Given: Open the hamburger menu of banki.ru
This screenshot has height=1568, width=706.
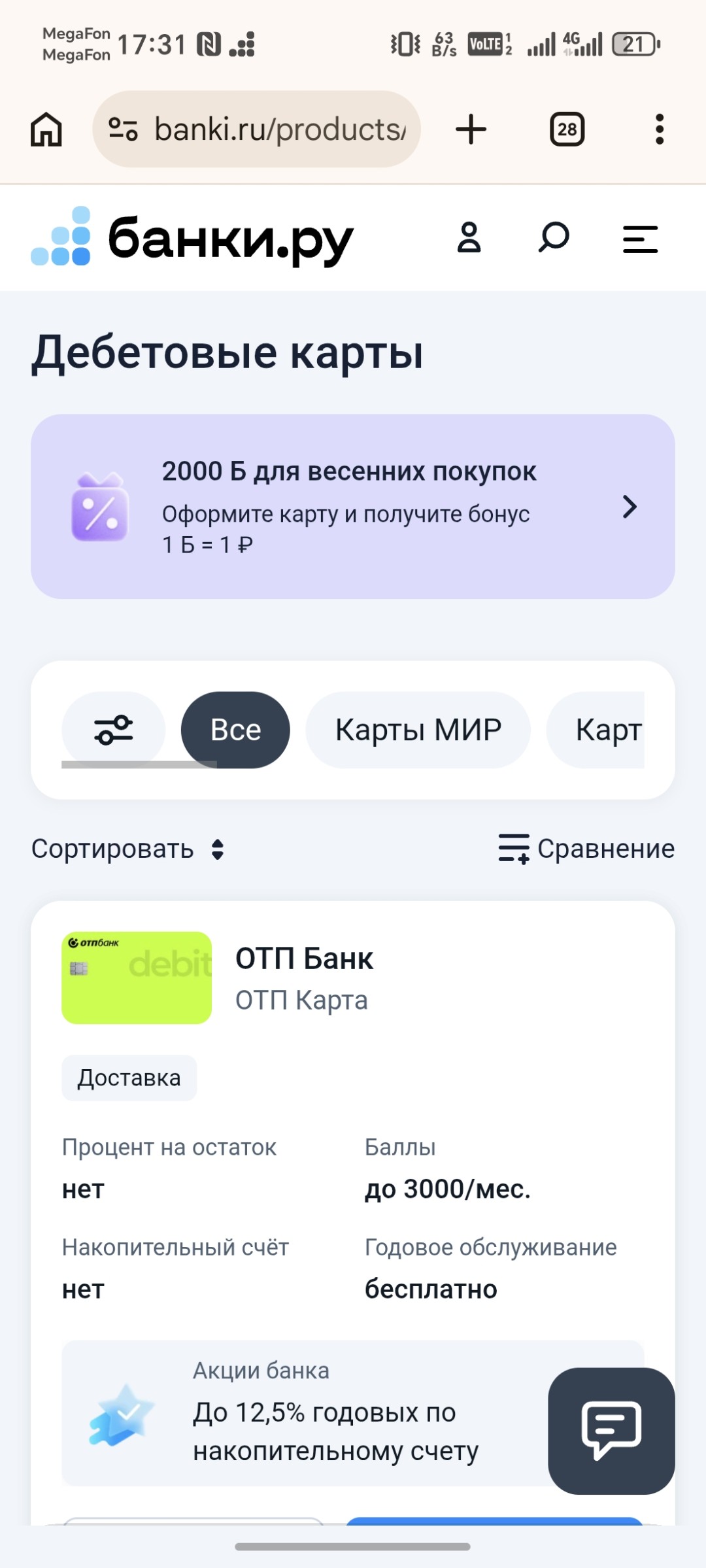Looking at the screenshot, I should click(639, 239).
